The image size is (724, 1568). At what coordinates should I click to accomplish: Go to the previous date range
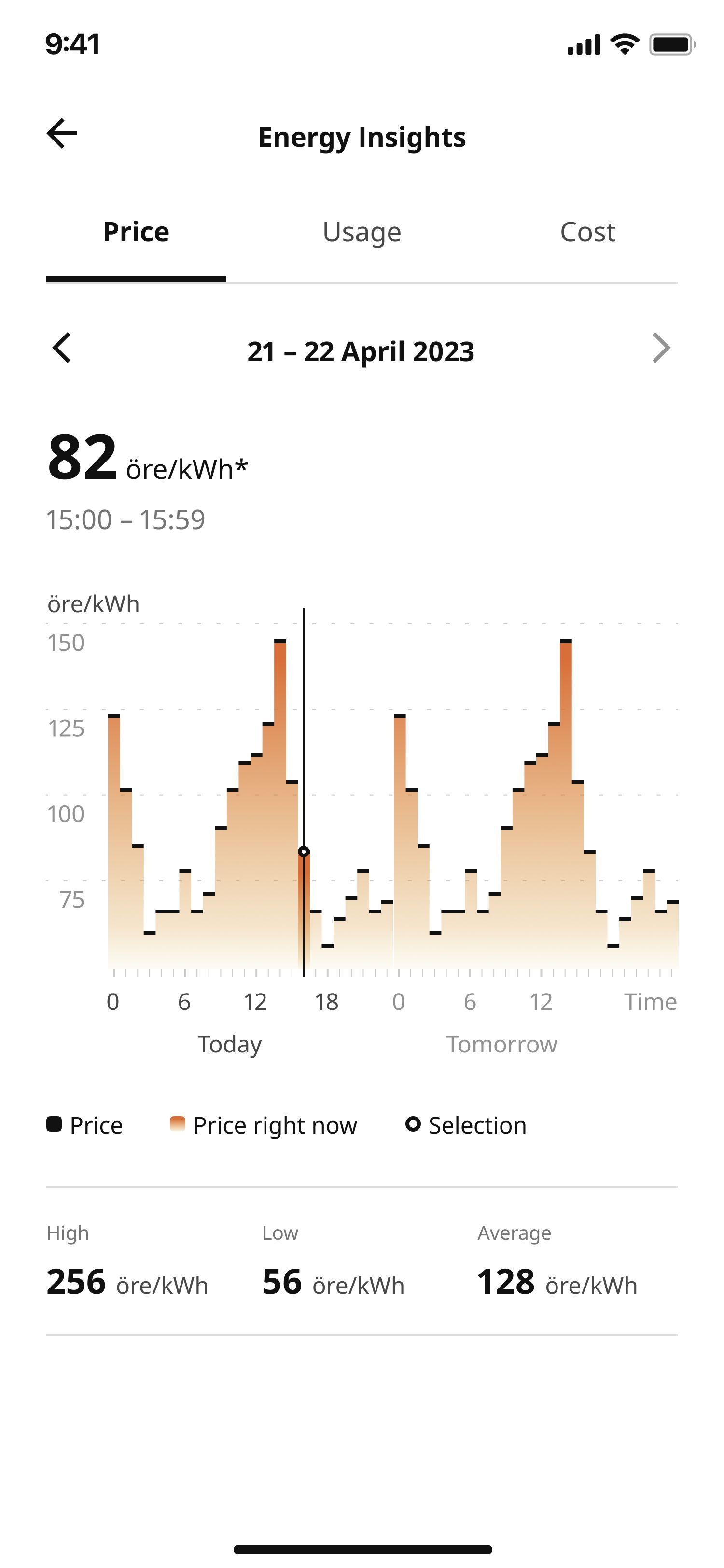point(61,348)
